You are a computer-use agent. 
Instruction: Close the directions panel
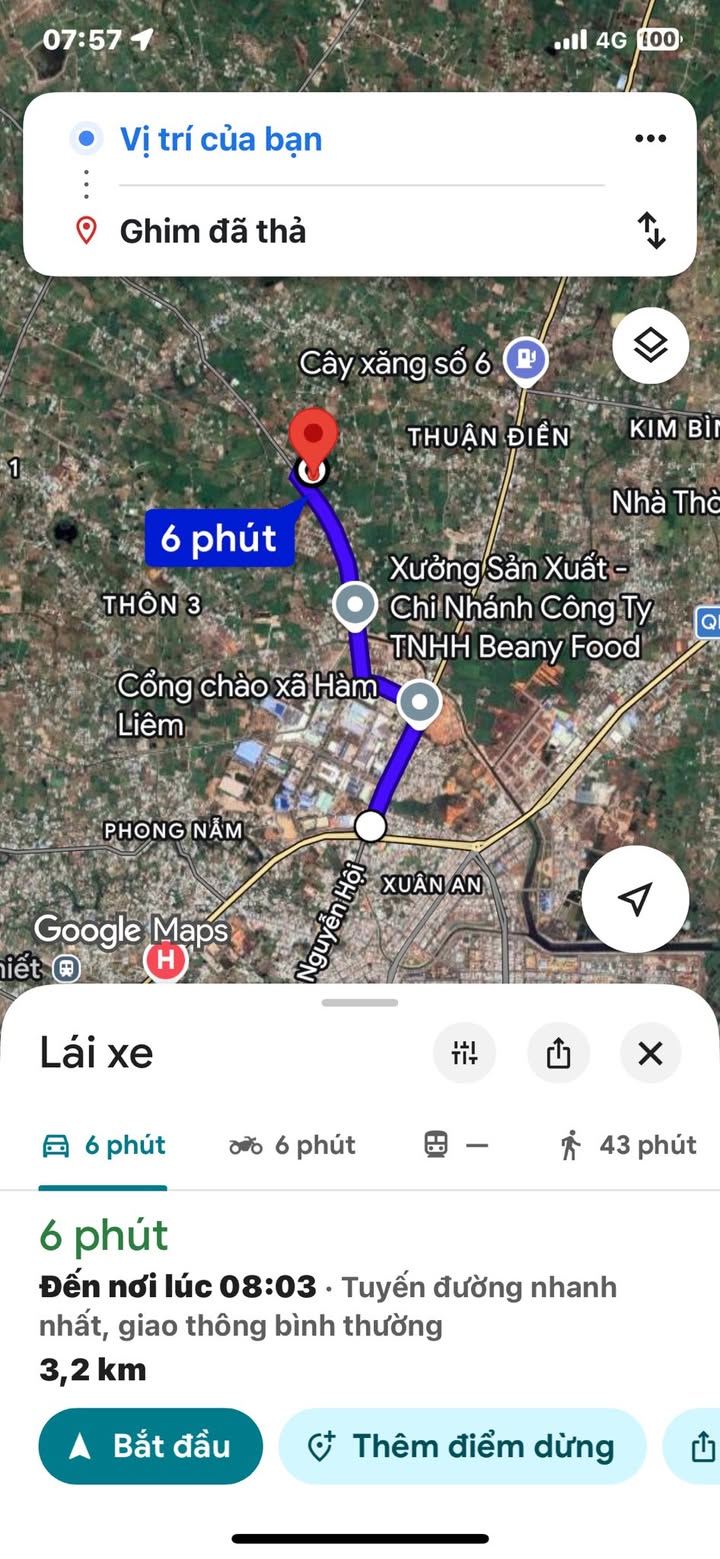(x=650, y=1053)
